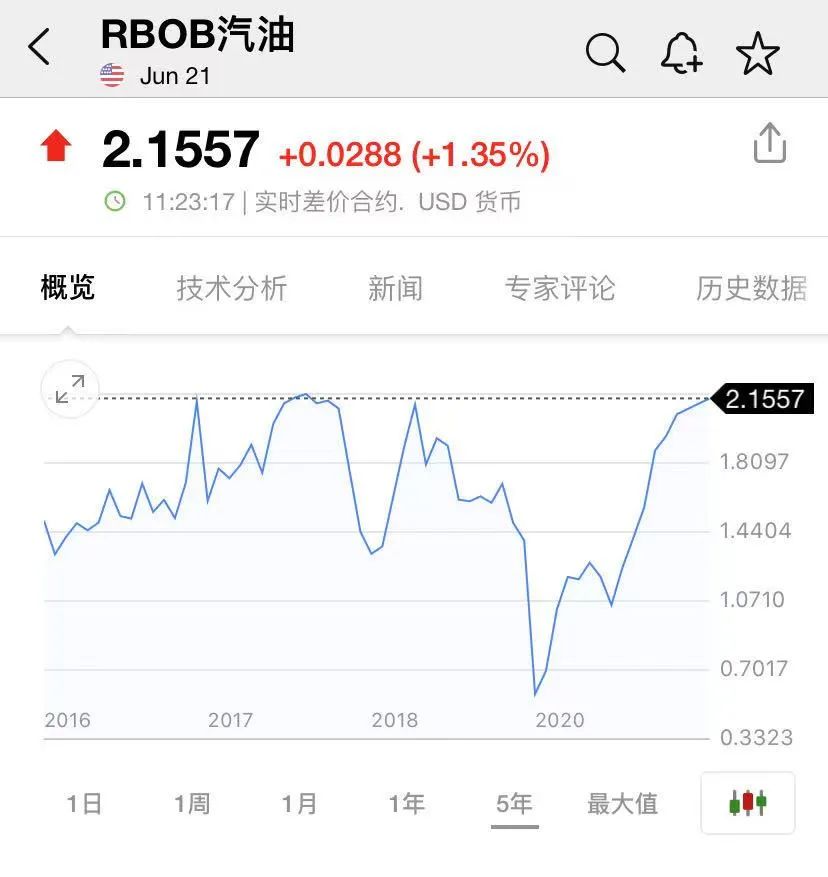Open the 新闻 tab

[x=395, y=289]
